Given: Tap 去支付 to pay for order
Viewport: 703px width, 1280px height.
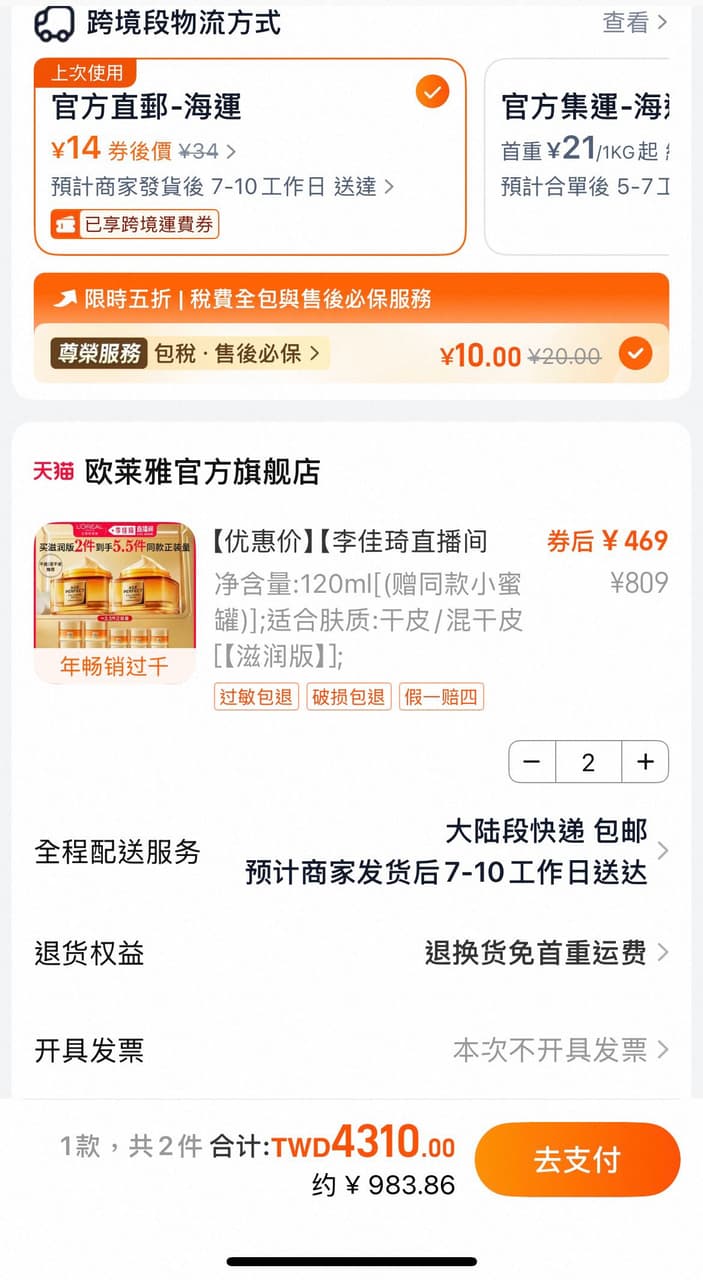Looking at the screenshot, I should click(x=577, y=1160).
